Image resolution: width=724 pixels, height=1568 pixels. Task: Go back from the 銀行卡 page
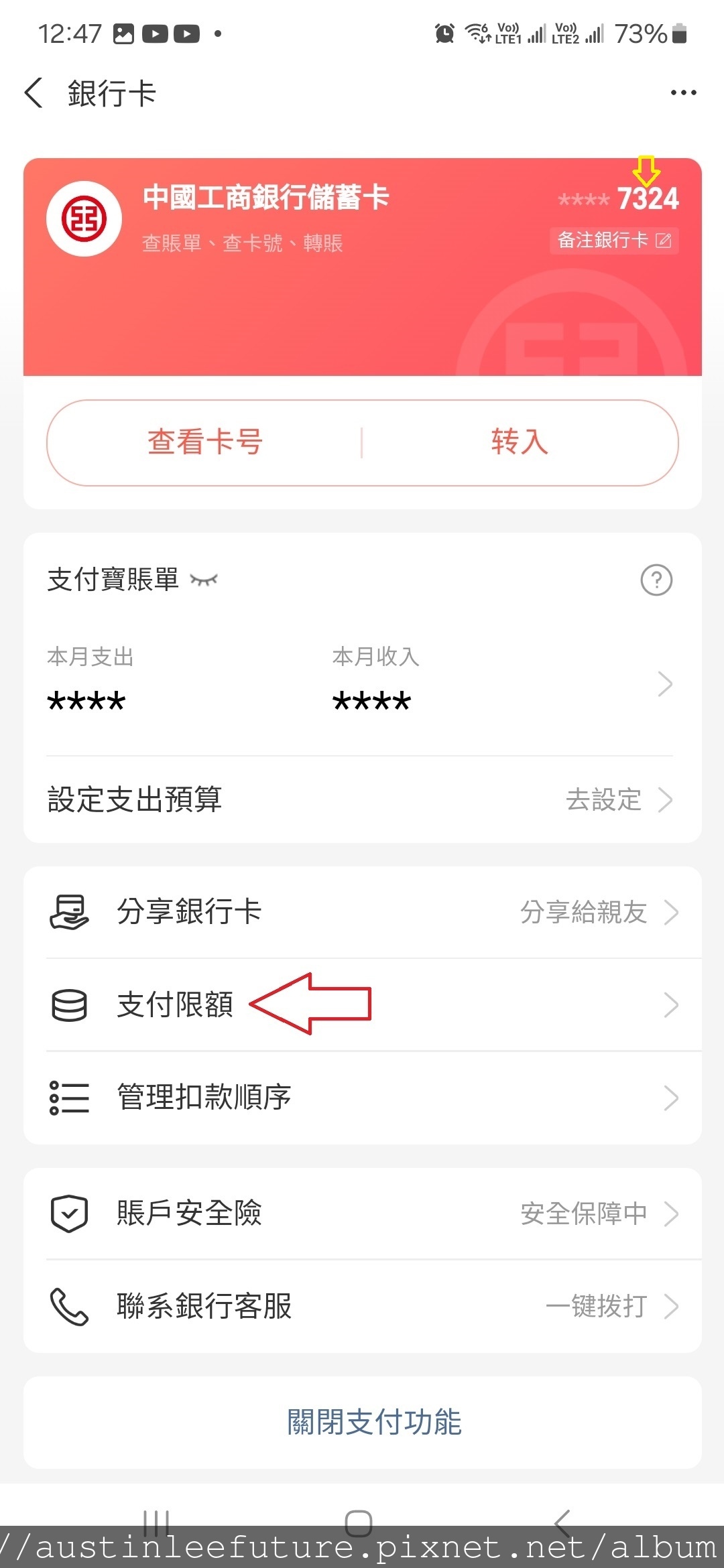(34, 92)
